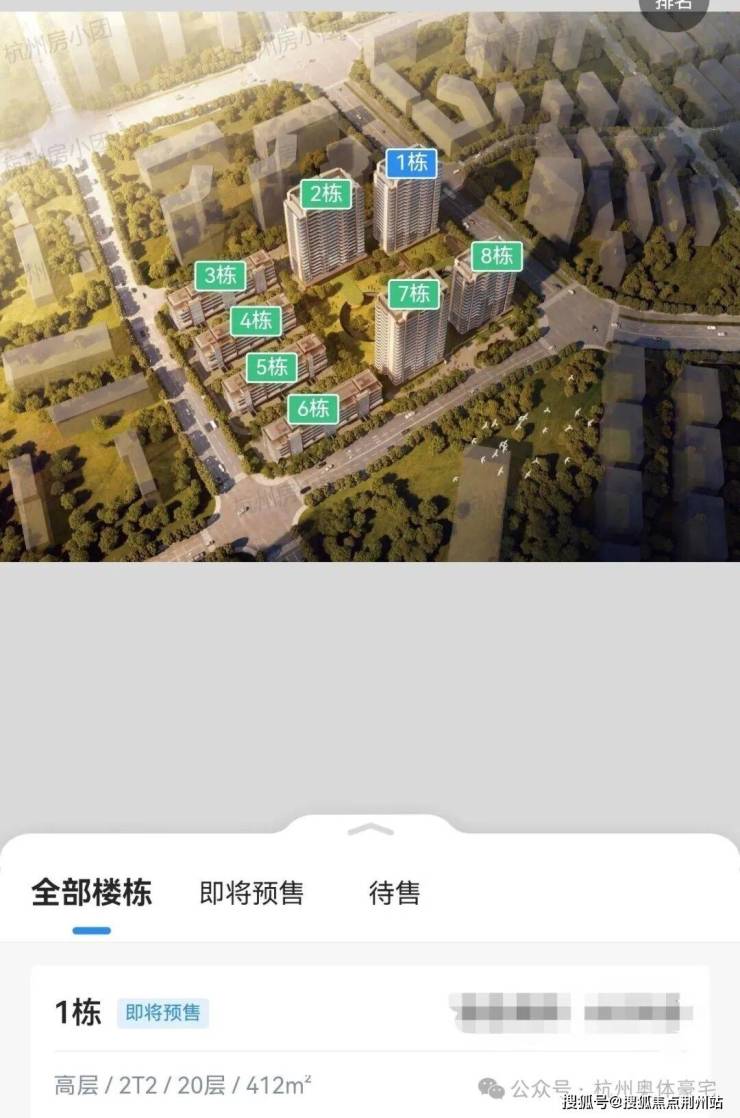Tap the 3栋 building label
Image resolution: width=740 pixels, height=1118 pixels.
click(220, 275)
